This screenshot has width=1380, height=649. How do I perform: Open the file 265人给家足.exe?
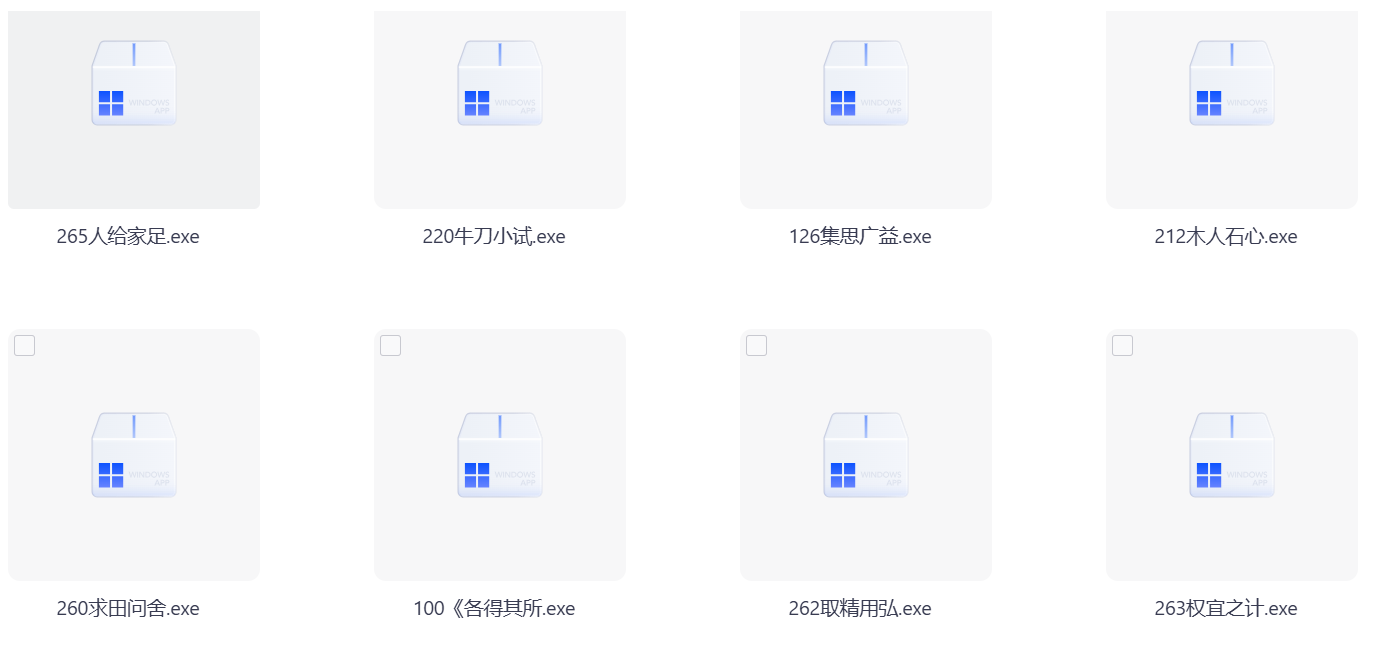[134, 85]
